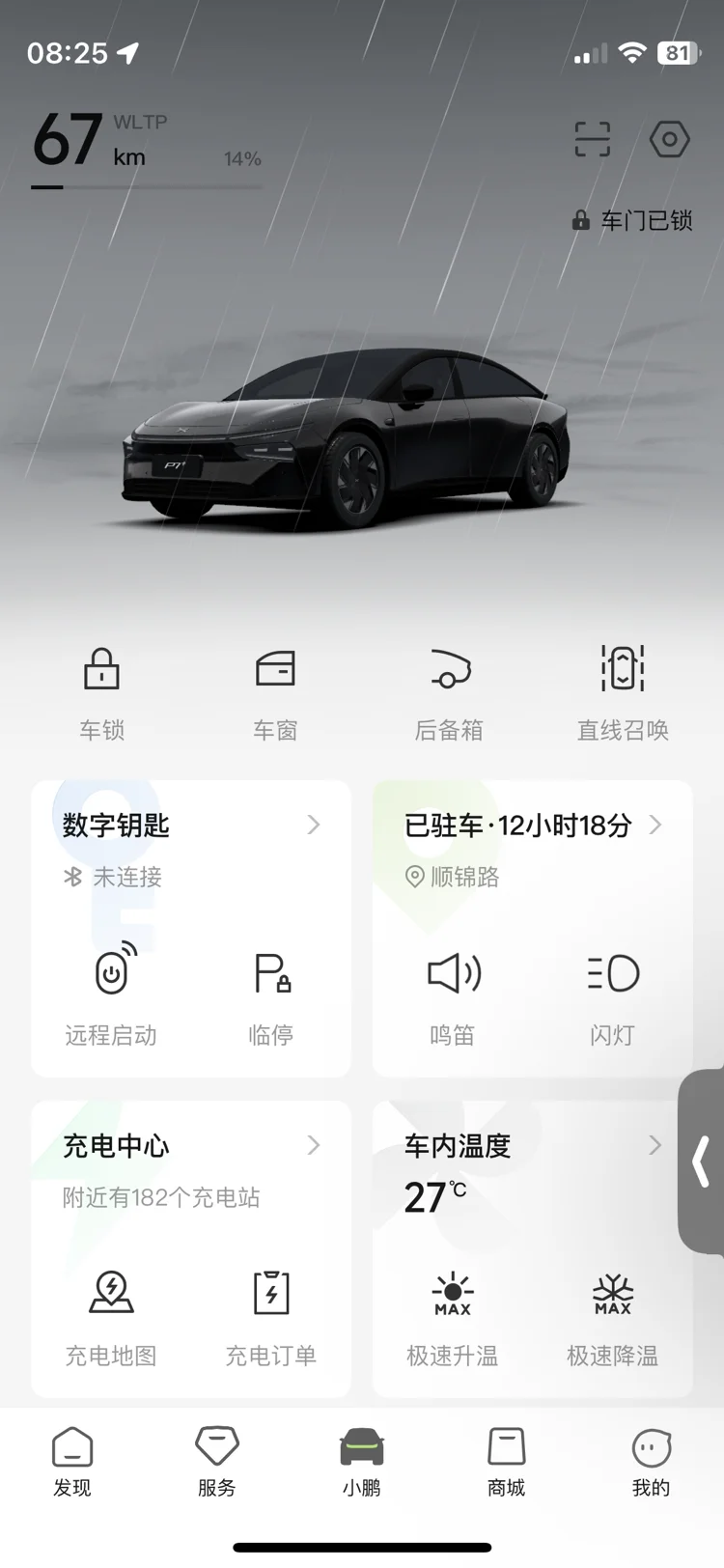The height and width of the screenshot is (1568, 724).
Task: Switch to the 我的 tab
Action: point(652,1463)
